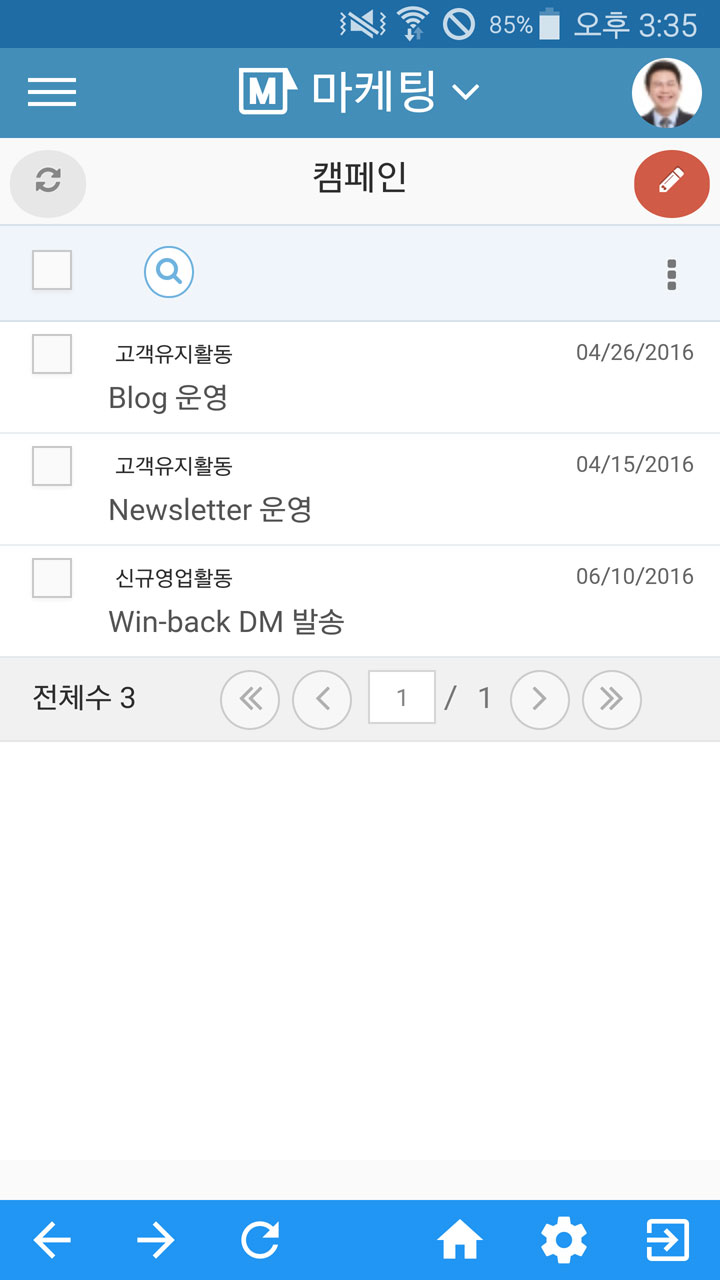Select the Newsletter 운영 checkbox
Image resolution: width=720 pixels, height=1280 pixels.
[x=52, y=466]
